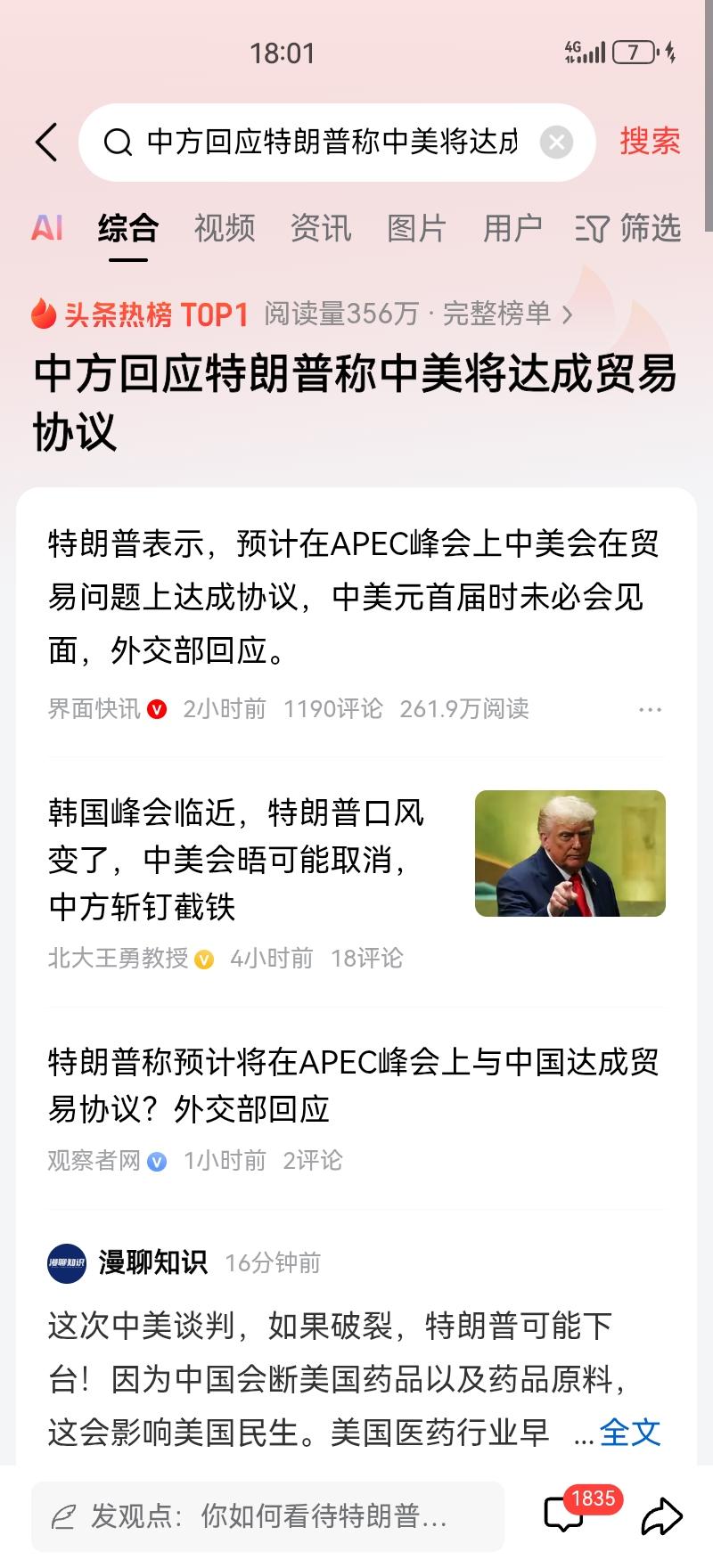Tap the 发观点 comment input box
This screenshot has width=713, height=1568.
coord(267,1515)
